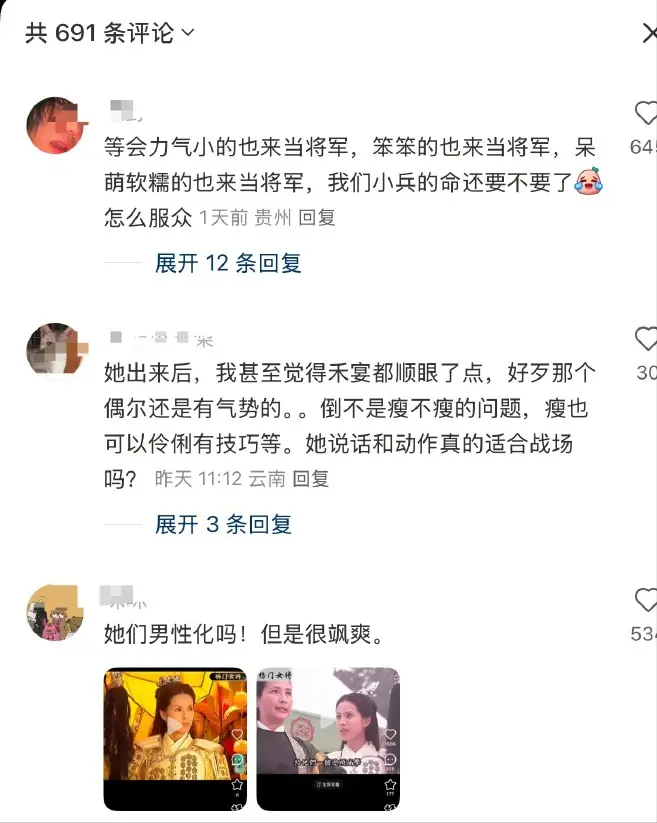The height and width of the screenshot is (823, 657).
Task: View profile of the cat-avatar commenter
Action: (x=55, y=349)
